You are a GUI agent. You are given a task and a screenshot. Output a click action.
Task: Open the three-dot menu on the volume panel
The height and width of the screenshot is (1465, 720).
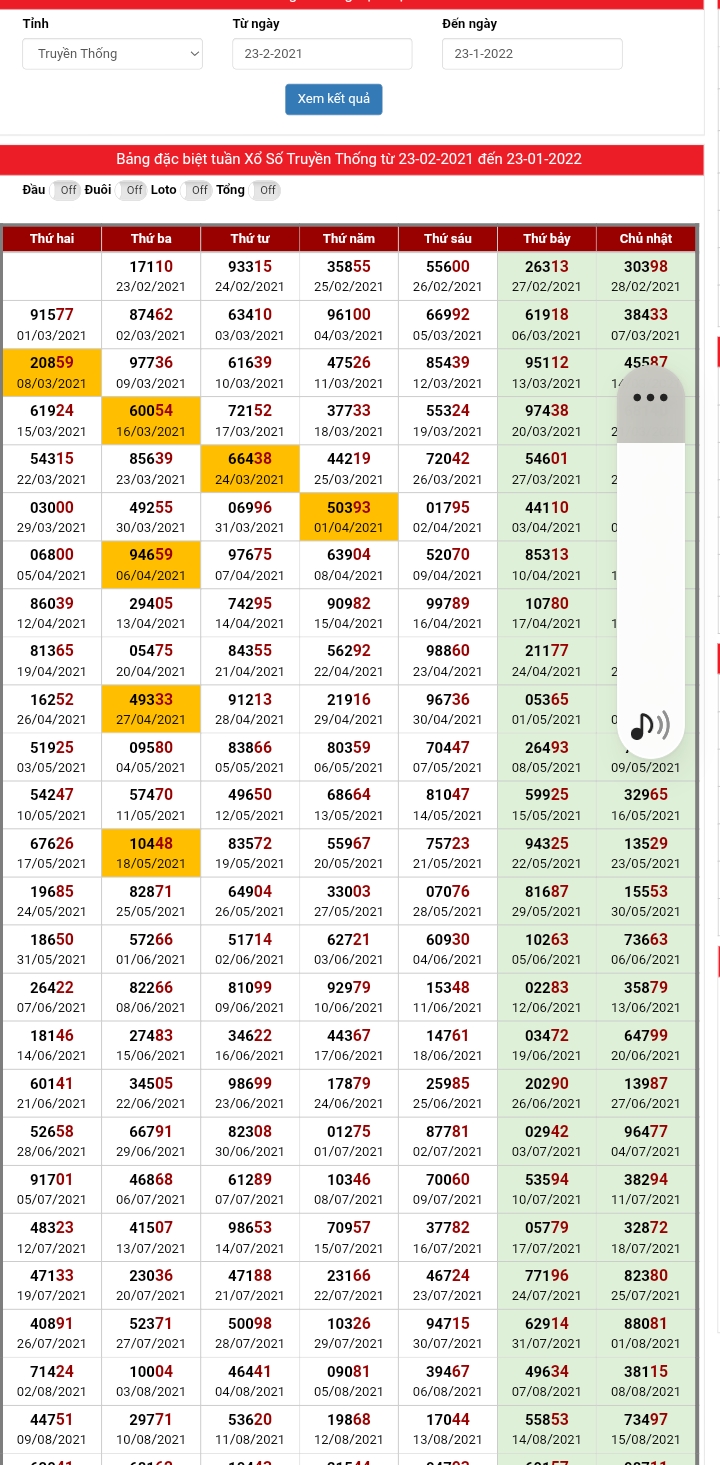pos(650,396)
